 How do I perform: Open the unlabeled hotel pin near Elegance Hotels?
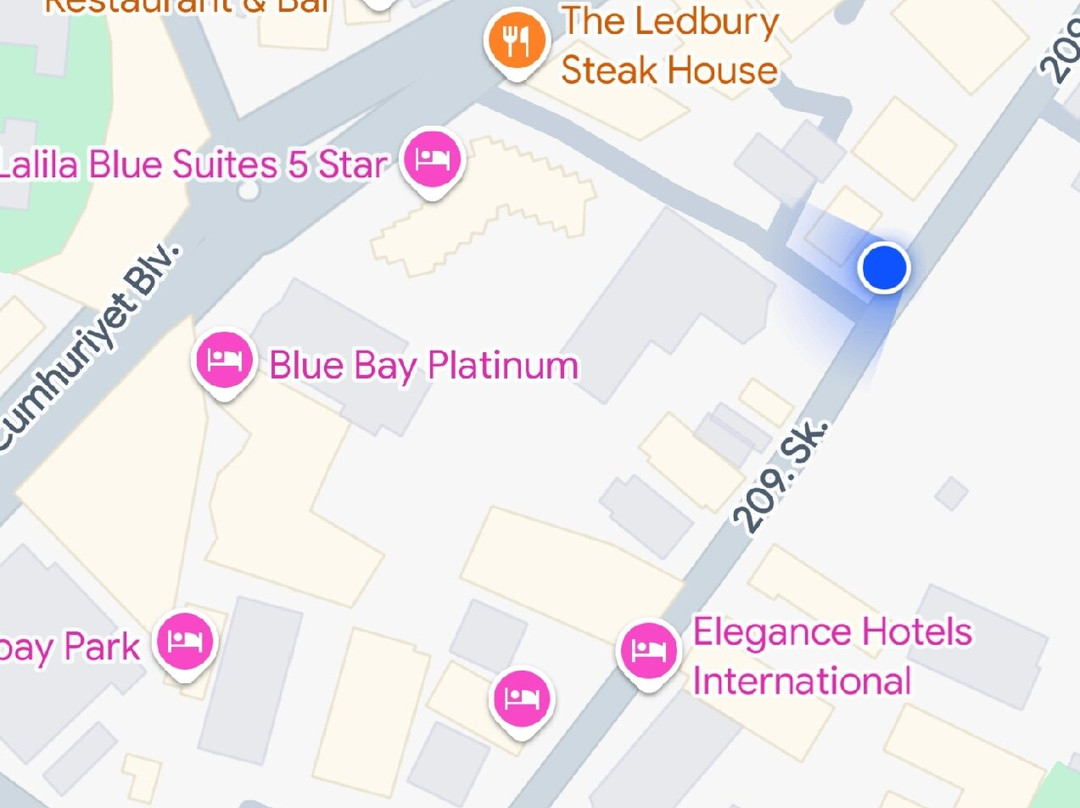pos(522,702)
